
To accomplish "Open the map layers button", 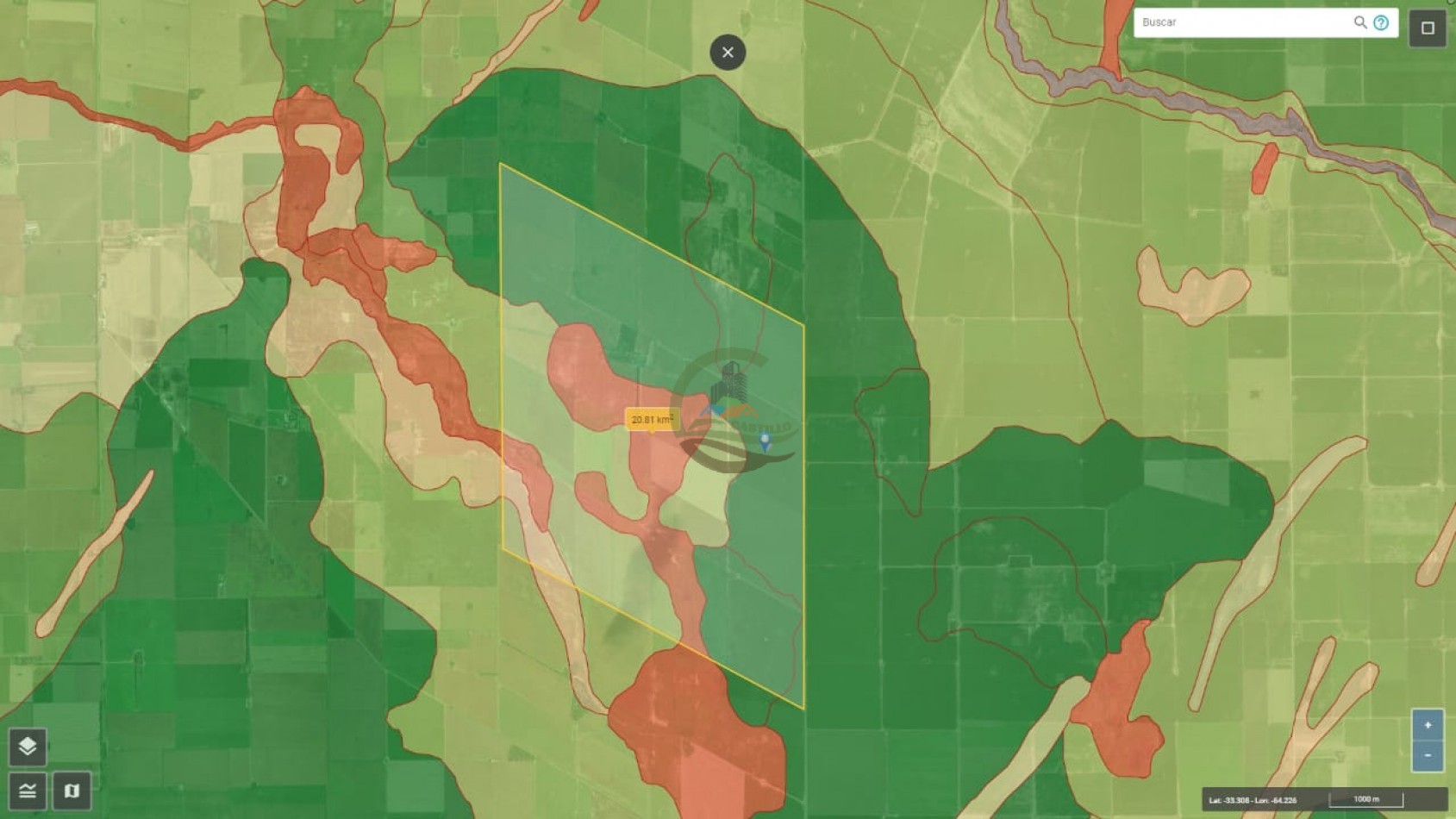I will coord(28,746).
